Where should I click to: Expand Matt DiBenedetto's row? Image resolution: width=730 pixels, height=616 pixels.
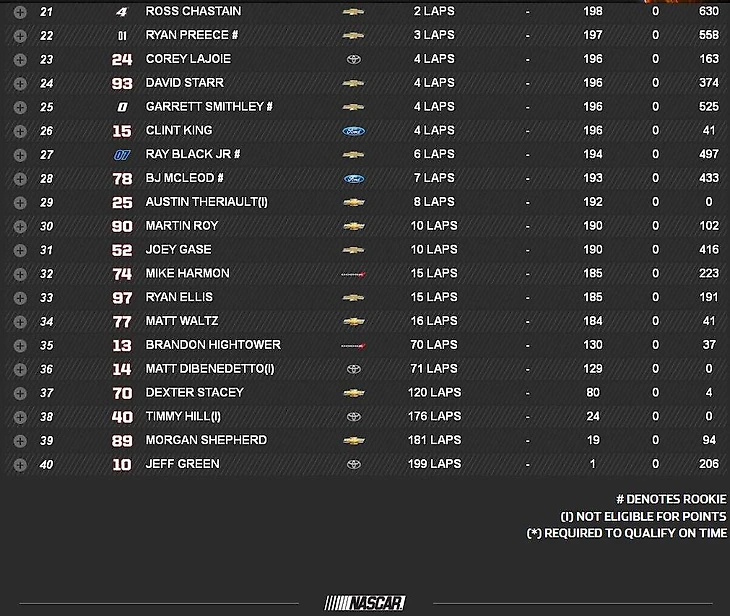pyautogui.click(x=19, y=369)
